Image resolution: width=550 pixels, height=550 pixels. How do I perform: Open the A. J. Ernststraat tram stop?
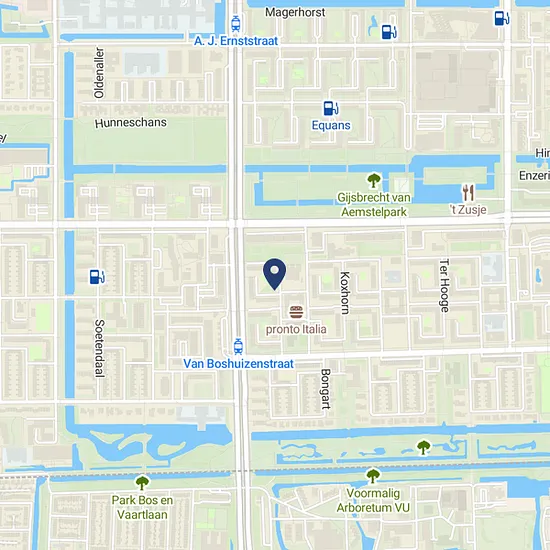coord(236,24)
